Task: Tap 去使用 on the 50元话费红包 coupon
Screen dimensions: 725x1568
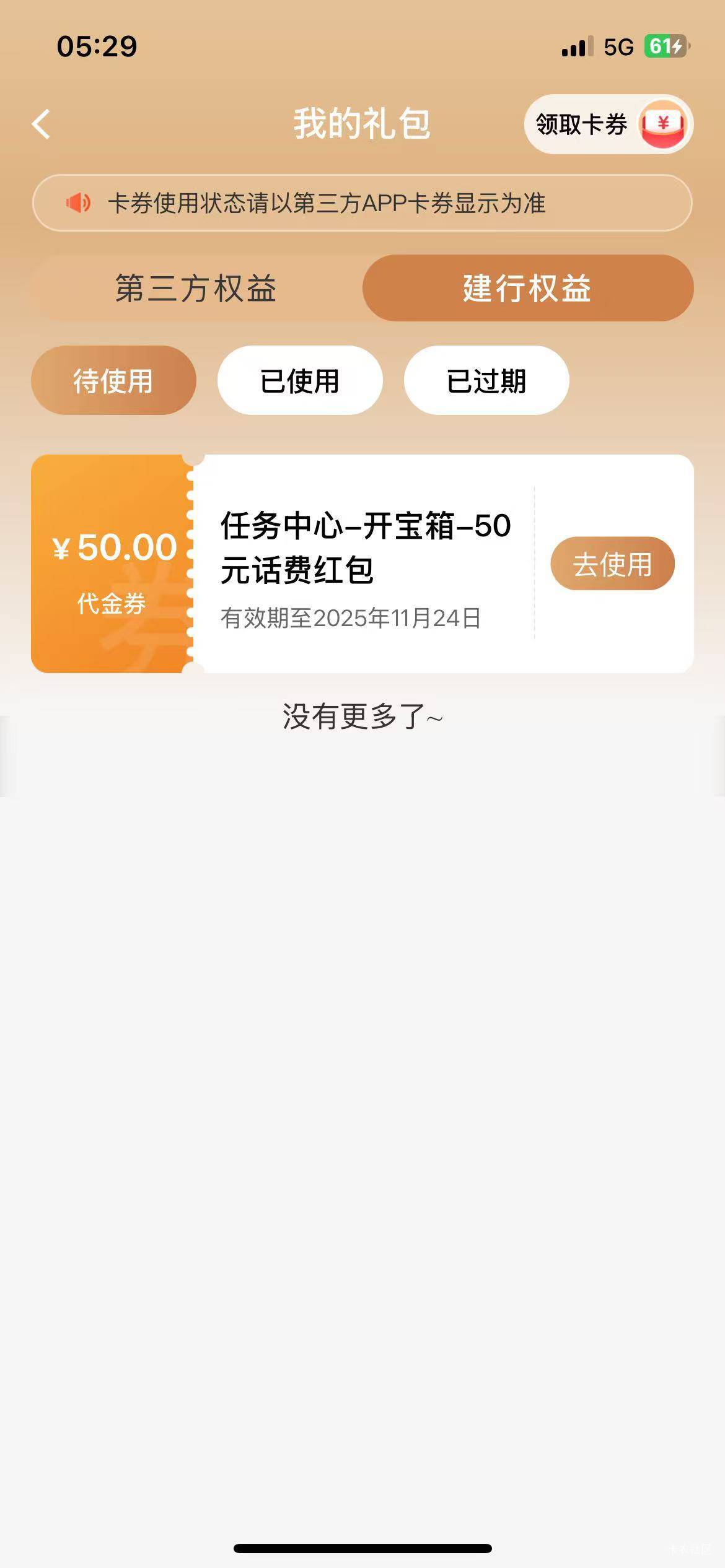Action: click(x=612, y=564)
